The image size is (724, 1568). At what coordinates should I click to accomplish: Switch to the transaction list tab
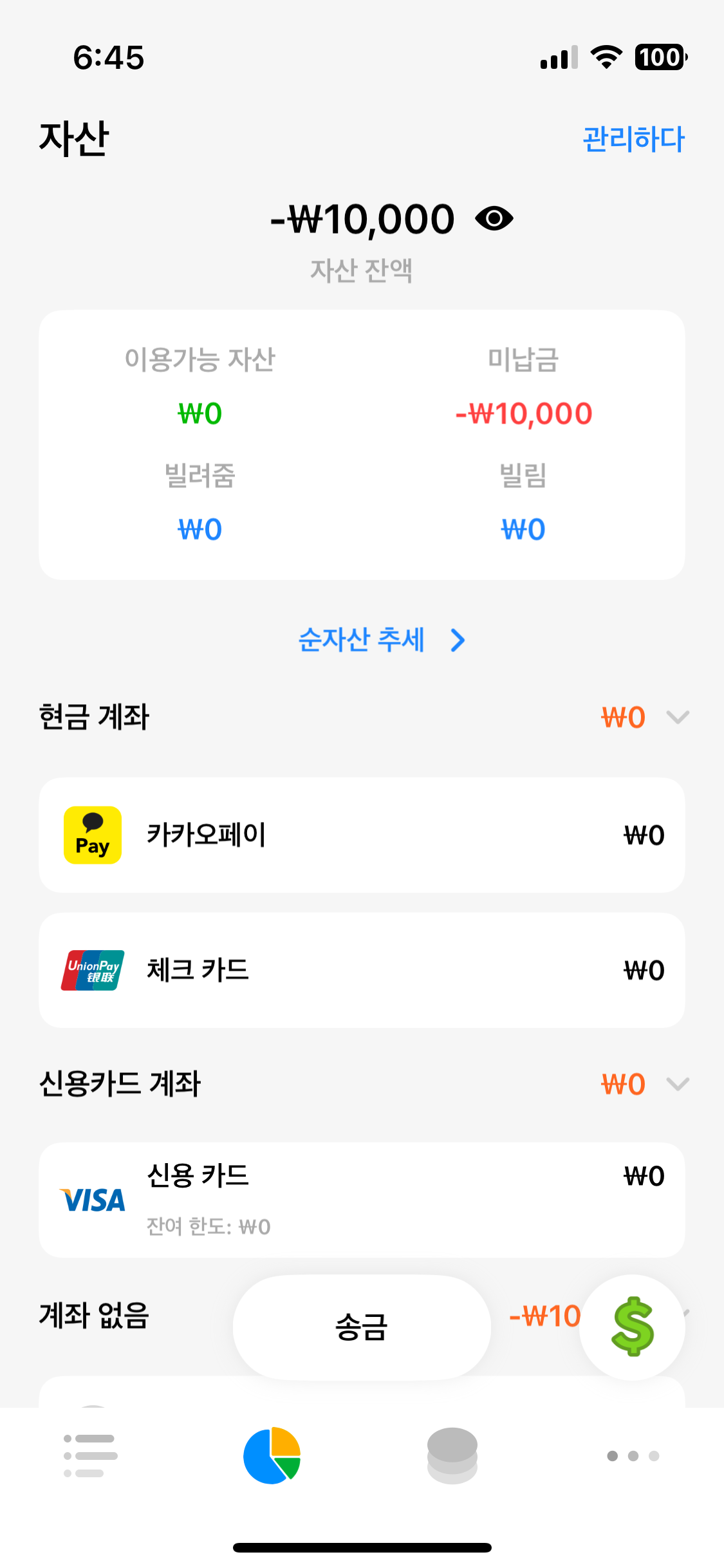(x=91, y=1456)
